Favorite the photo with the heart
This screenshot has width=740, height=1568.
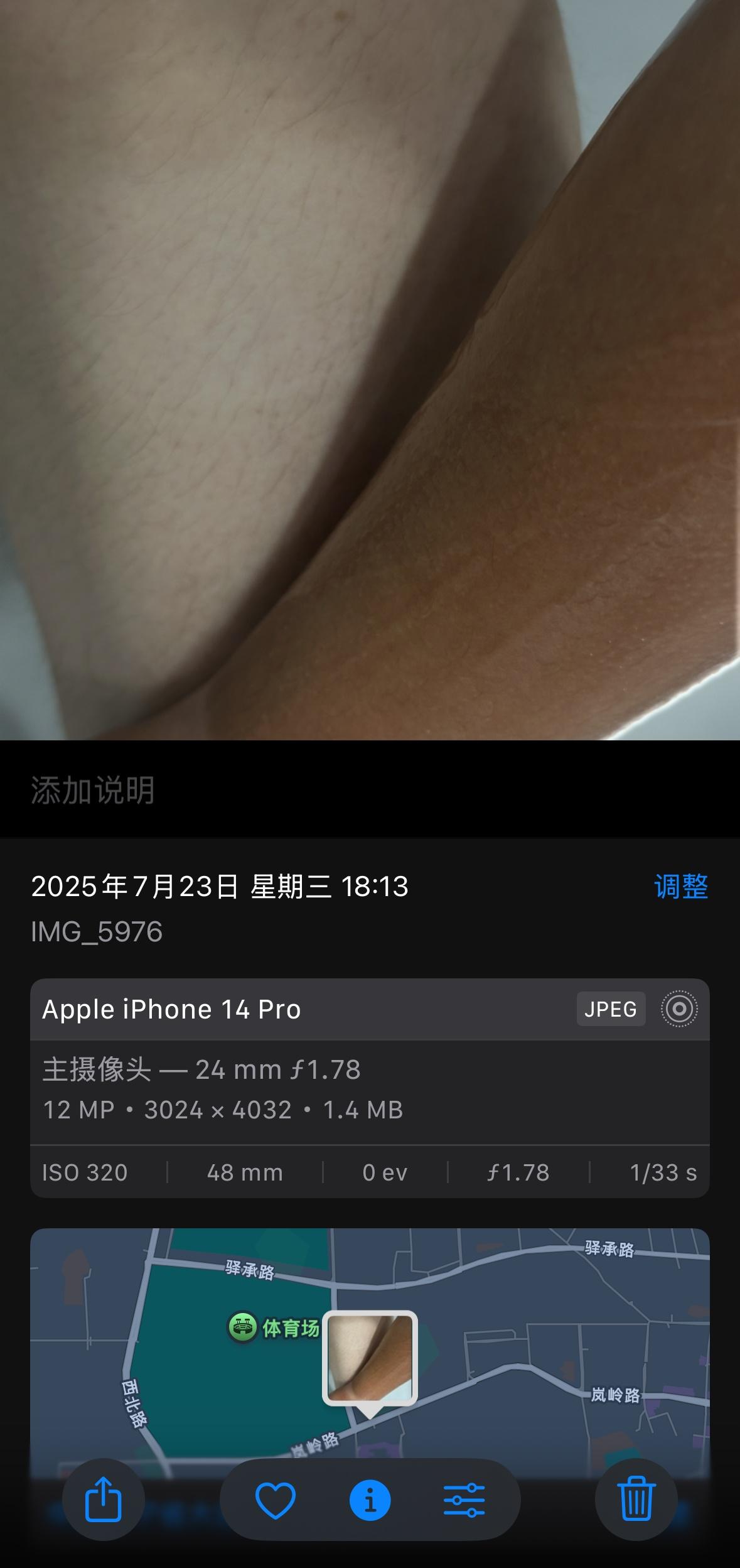[x=276, y=1500]
